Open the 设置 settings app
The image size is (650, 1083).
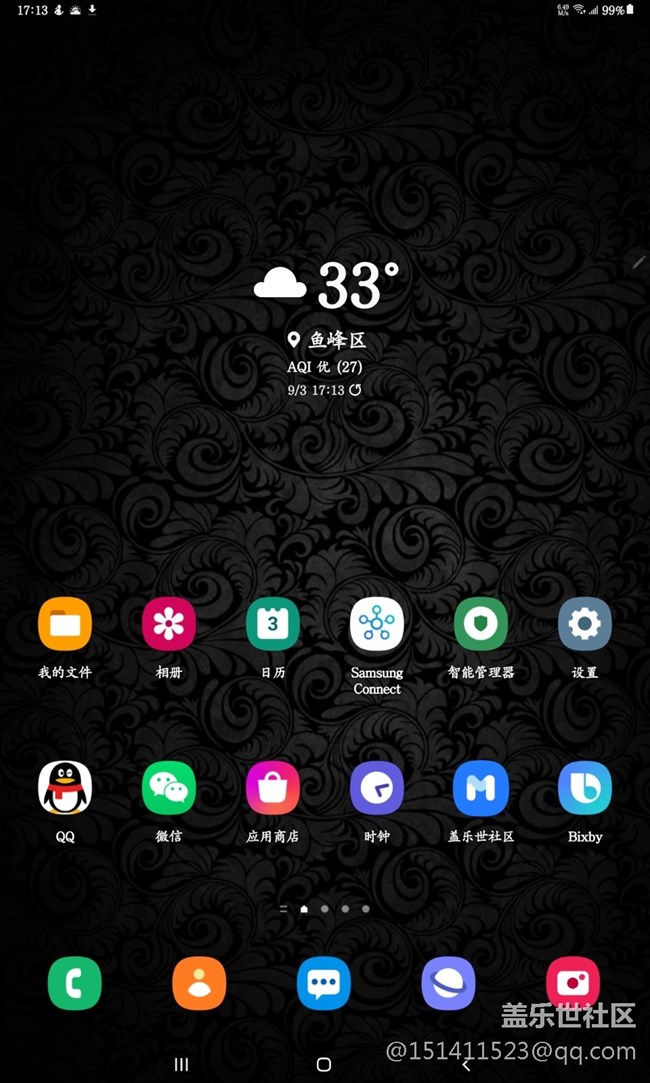click(585, 625)
